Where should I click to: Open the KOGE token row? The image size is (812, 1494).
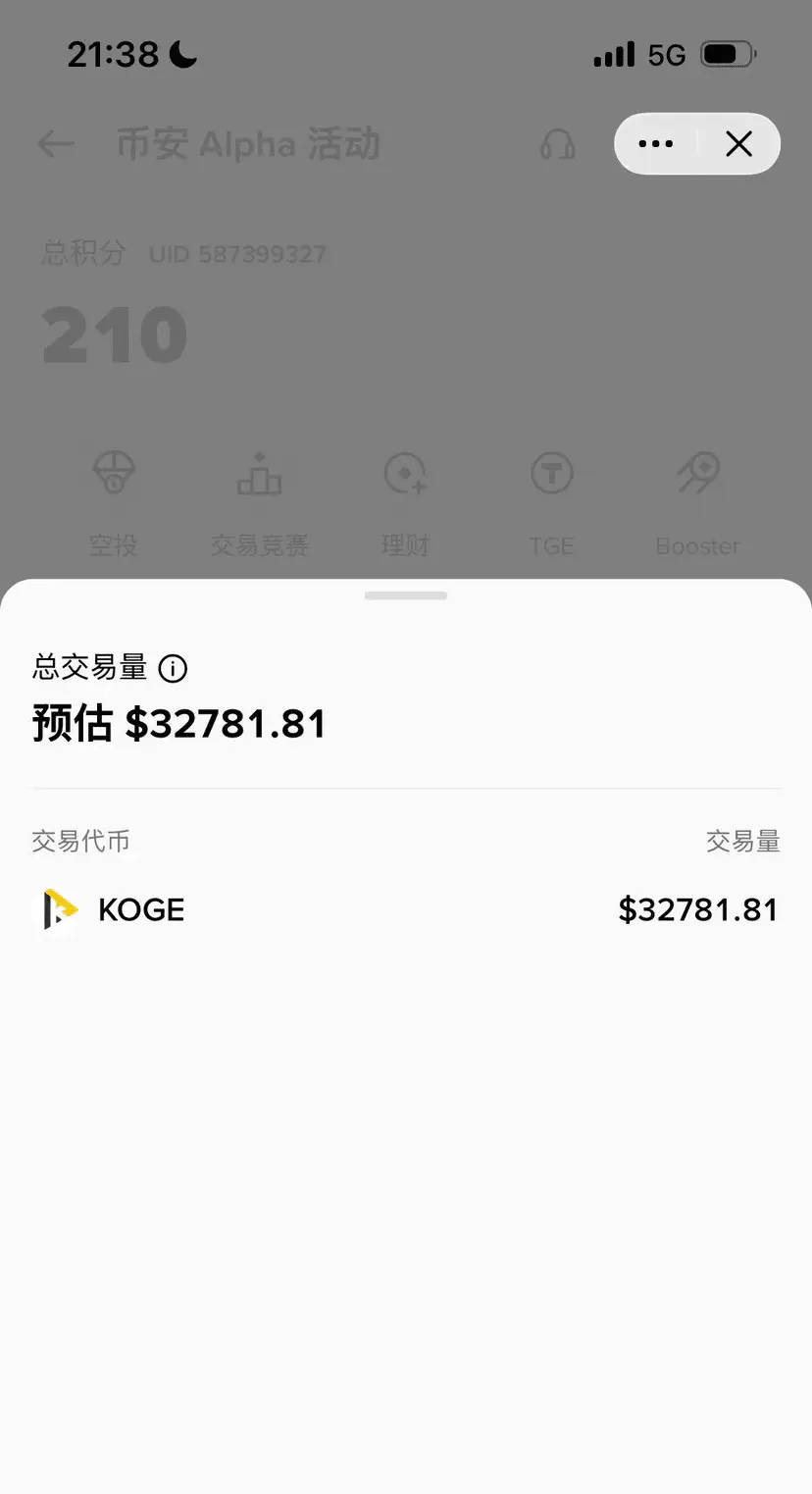406,910
